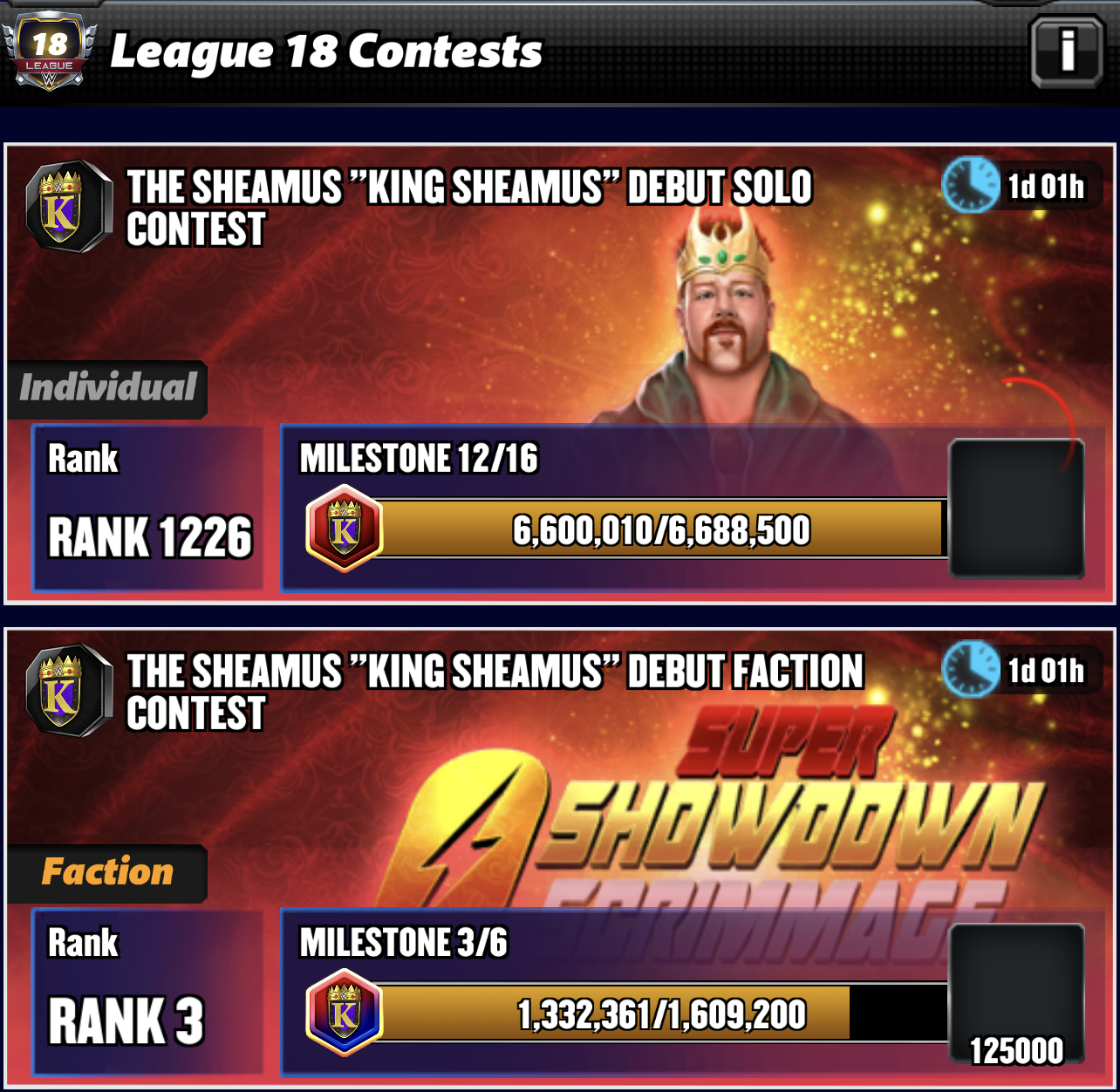Image resolution: width=1120 pixels, height=1092 pixels.
Task: Open the League 18 contests info button
Action: [1066, 51]
